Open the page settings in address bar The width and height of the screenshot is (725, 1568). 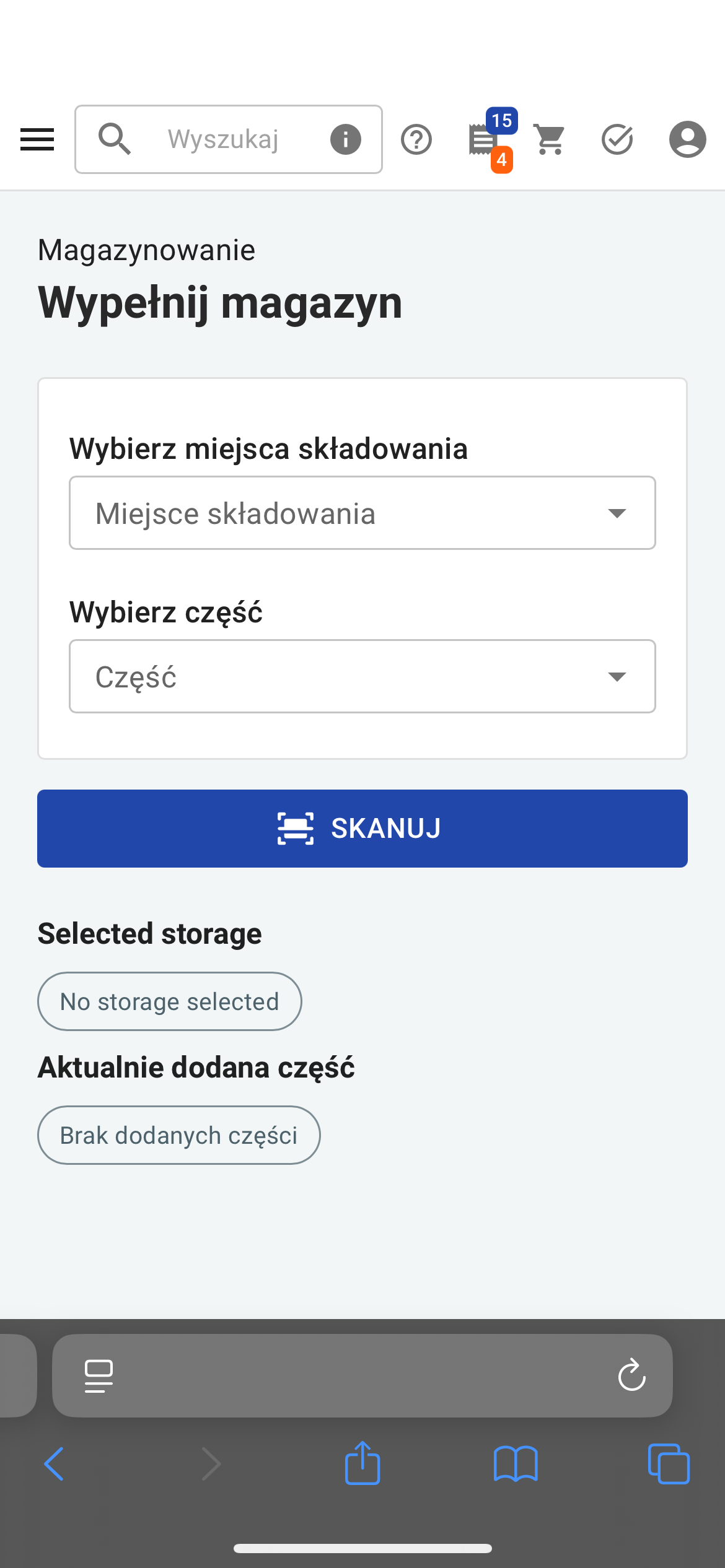(99, 1375)
